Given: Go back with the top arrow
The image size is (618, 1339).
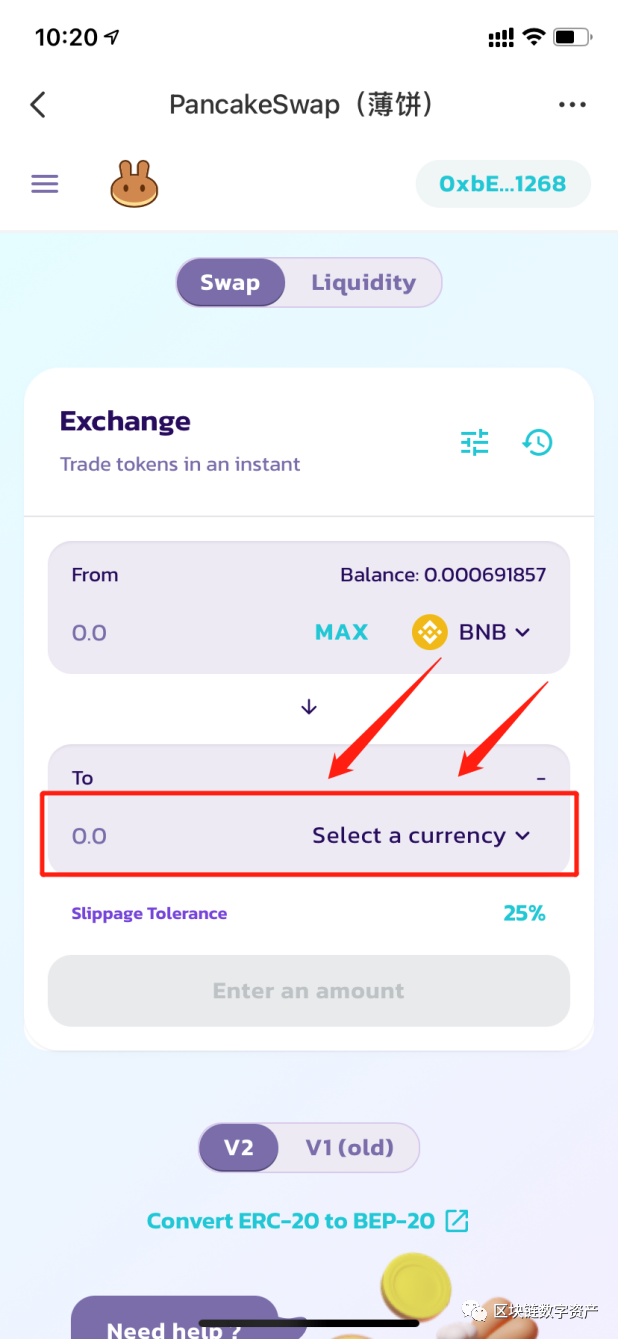Looking at the screenshot, I should (x=38, y=105).
